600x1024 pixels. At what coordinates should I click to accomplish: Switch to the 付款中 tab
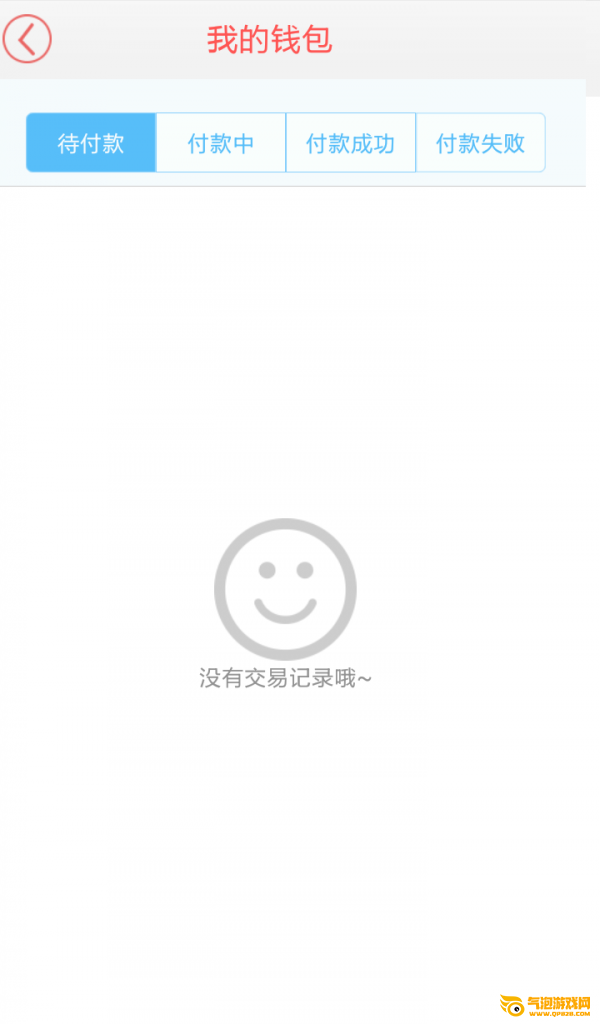coord(221,143)
